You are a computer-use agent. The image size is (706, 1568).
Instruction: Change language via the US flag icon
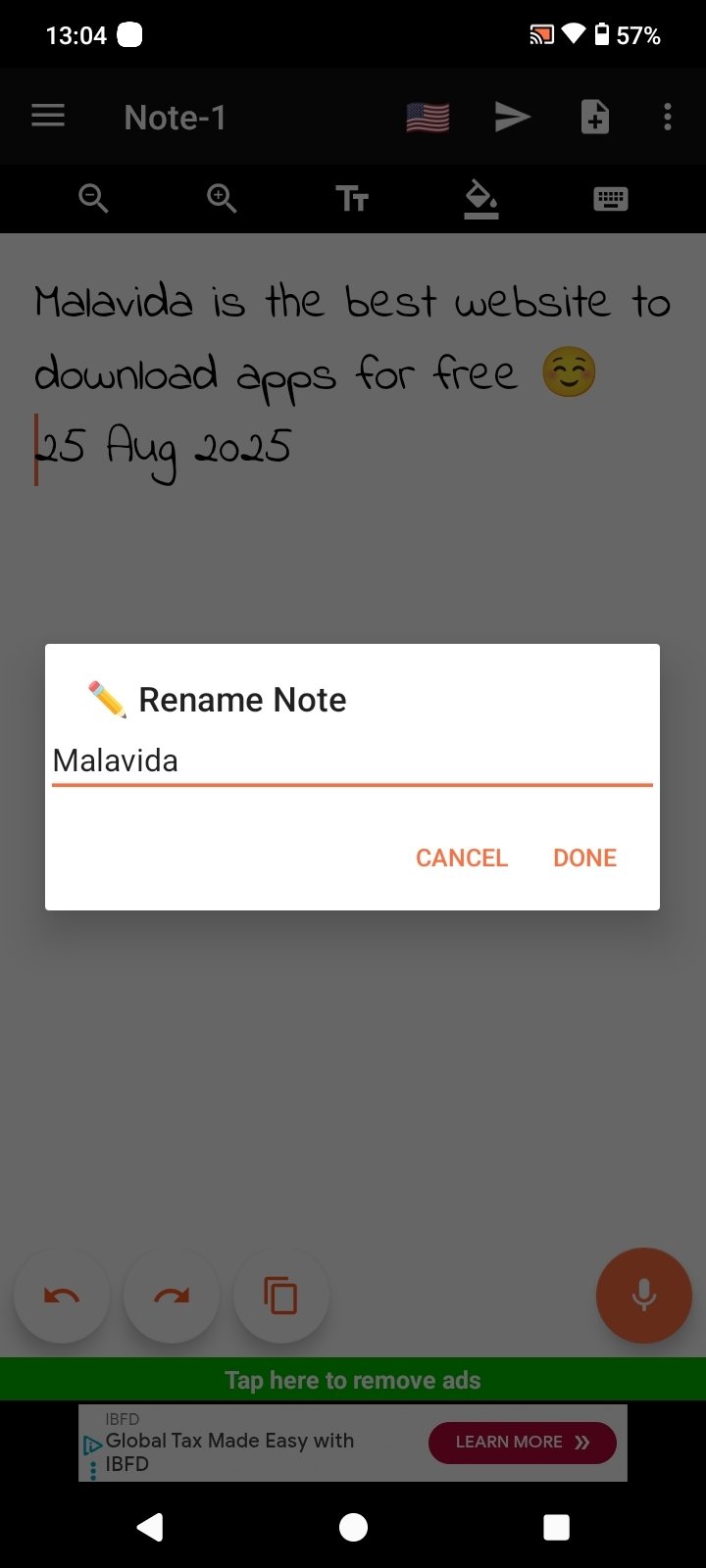pos(428,118)
